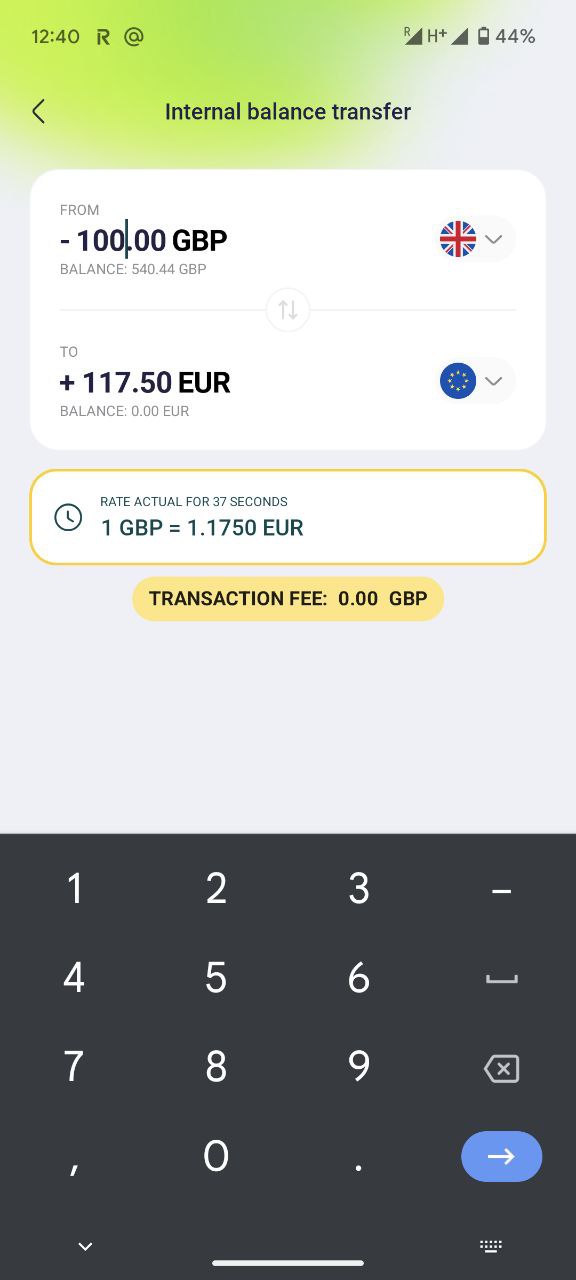576x1280 pixels.
Task: Go back from Internal balance transfer
Action: tap(38, 111)
